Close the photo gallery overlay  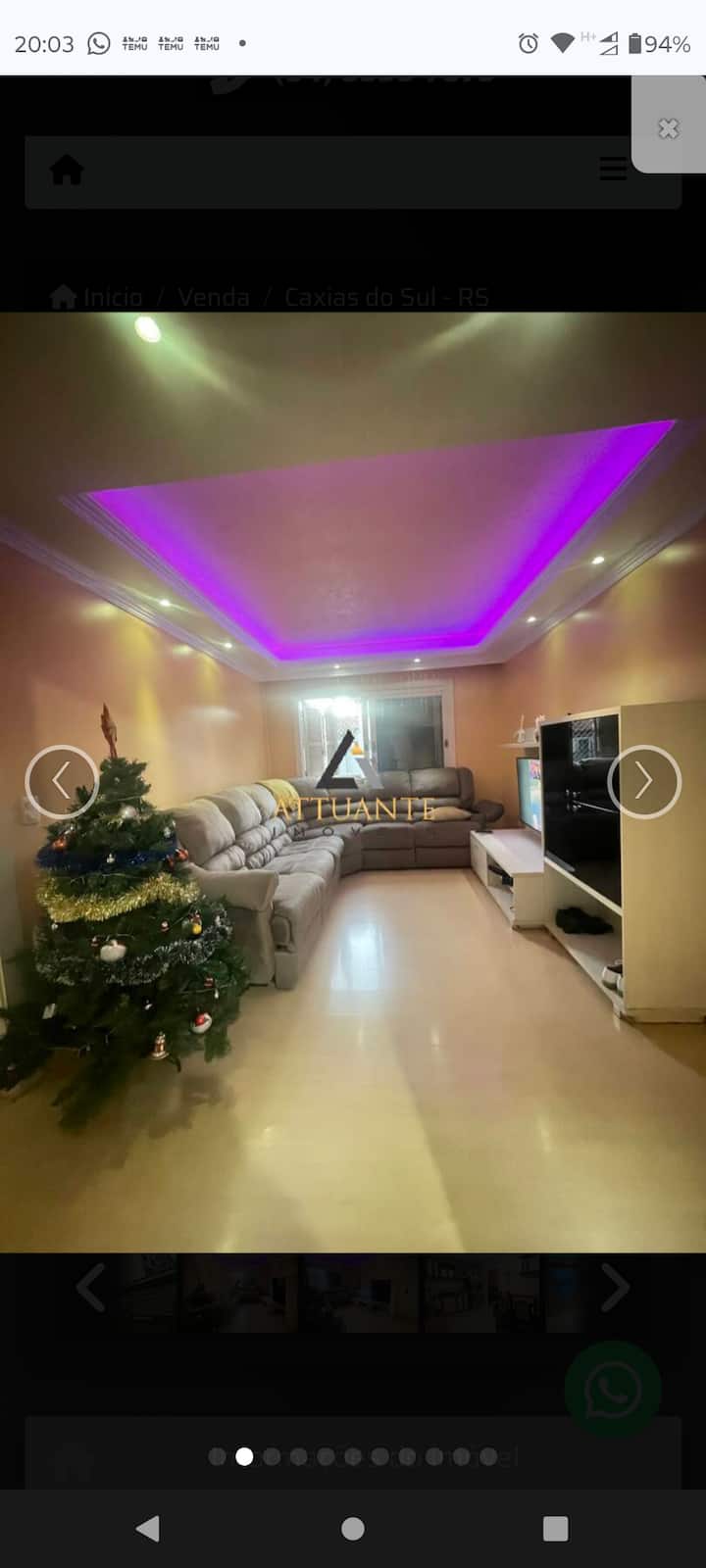[x=669, y=128]
